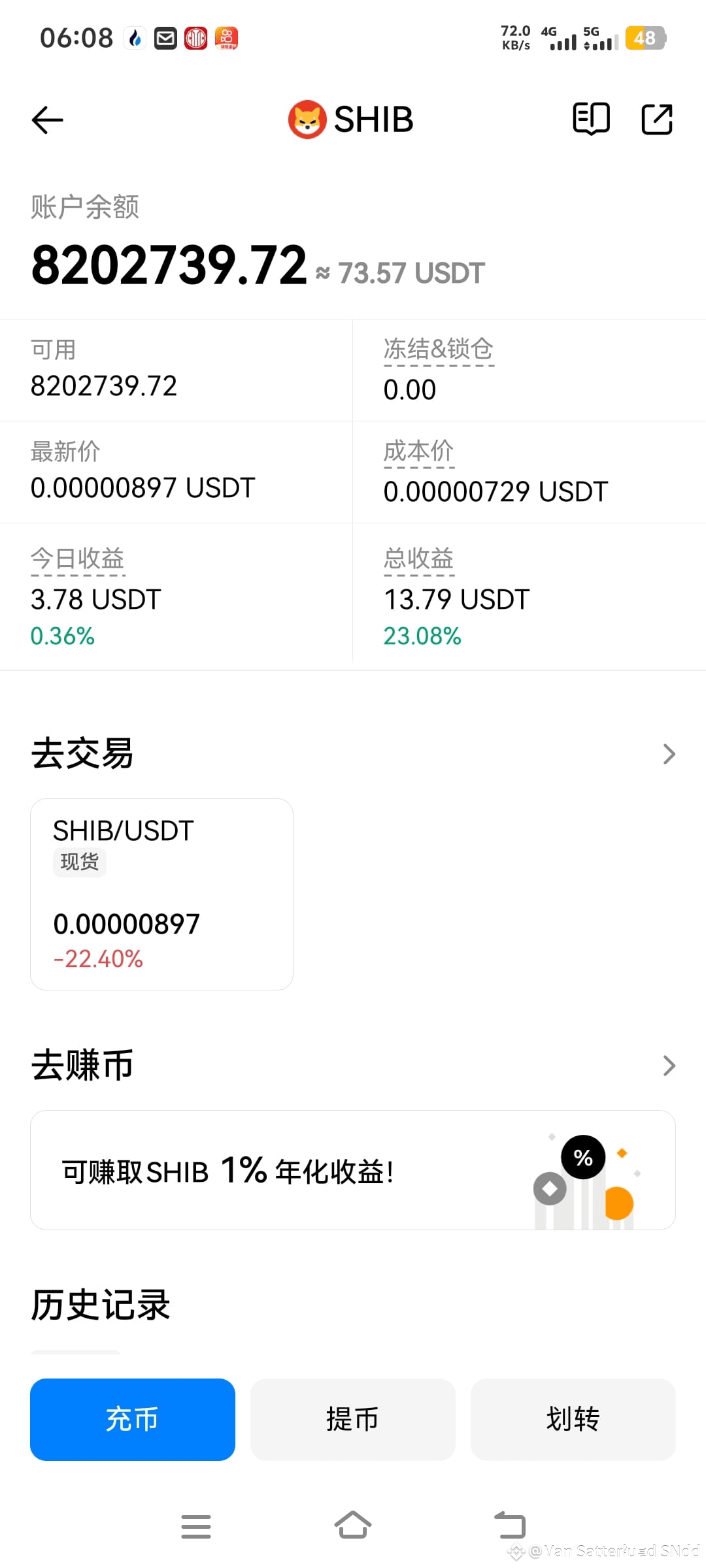Open the 去赚币 section chevron
The height and width of the screenshot is (1568, 706).
tap(669, 1066)
